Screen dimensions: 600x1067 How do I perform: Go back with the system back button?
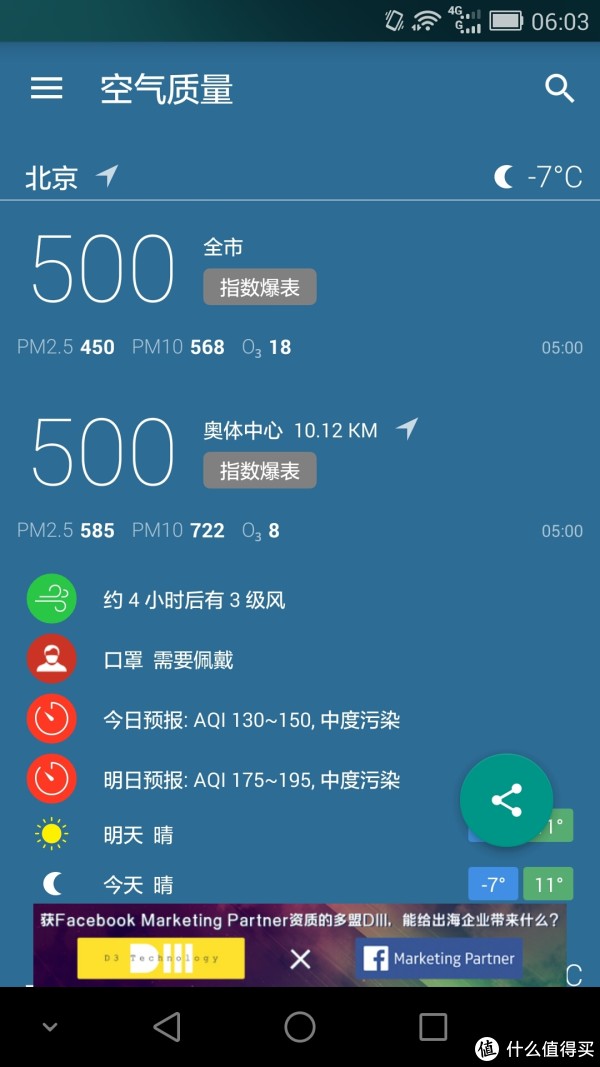coord(167,1026)
